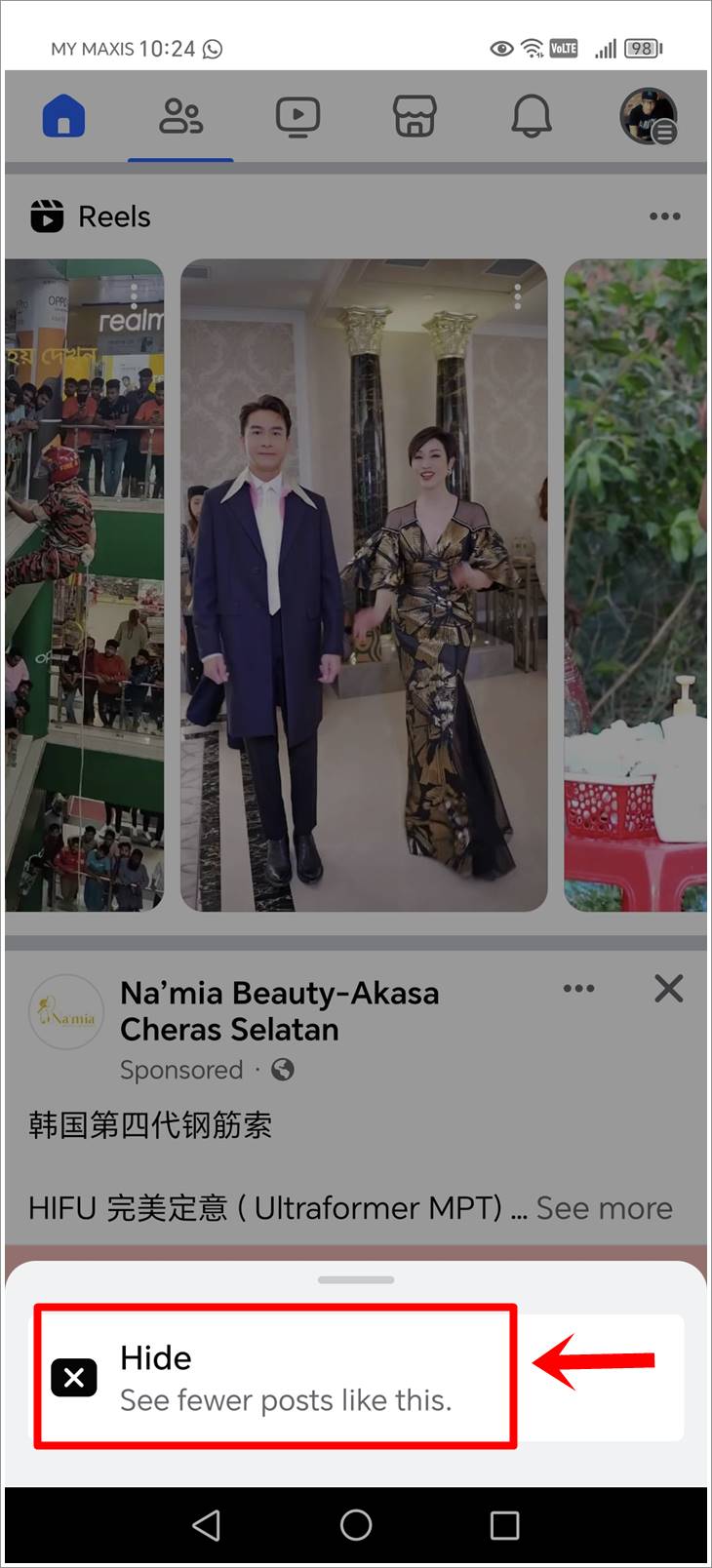Dismiss the sponsored ad with the X

[668, 989]
